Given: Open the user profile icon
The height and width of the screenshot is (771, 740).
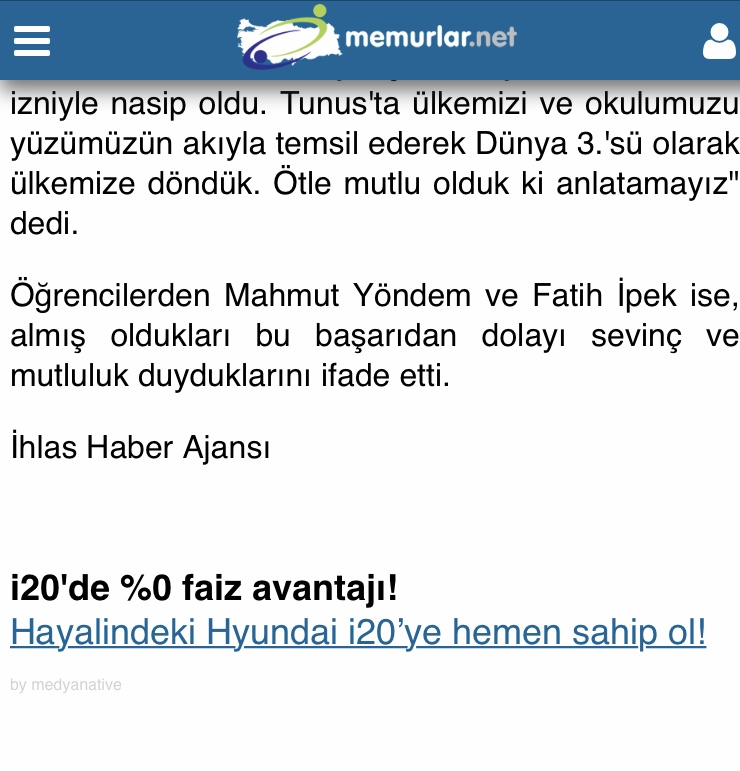Looking at the screenshot, I should (x=719, y=41).
